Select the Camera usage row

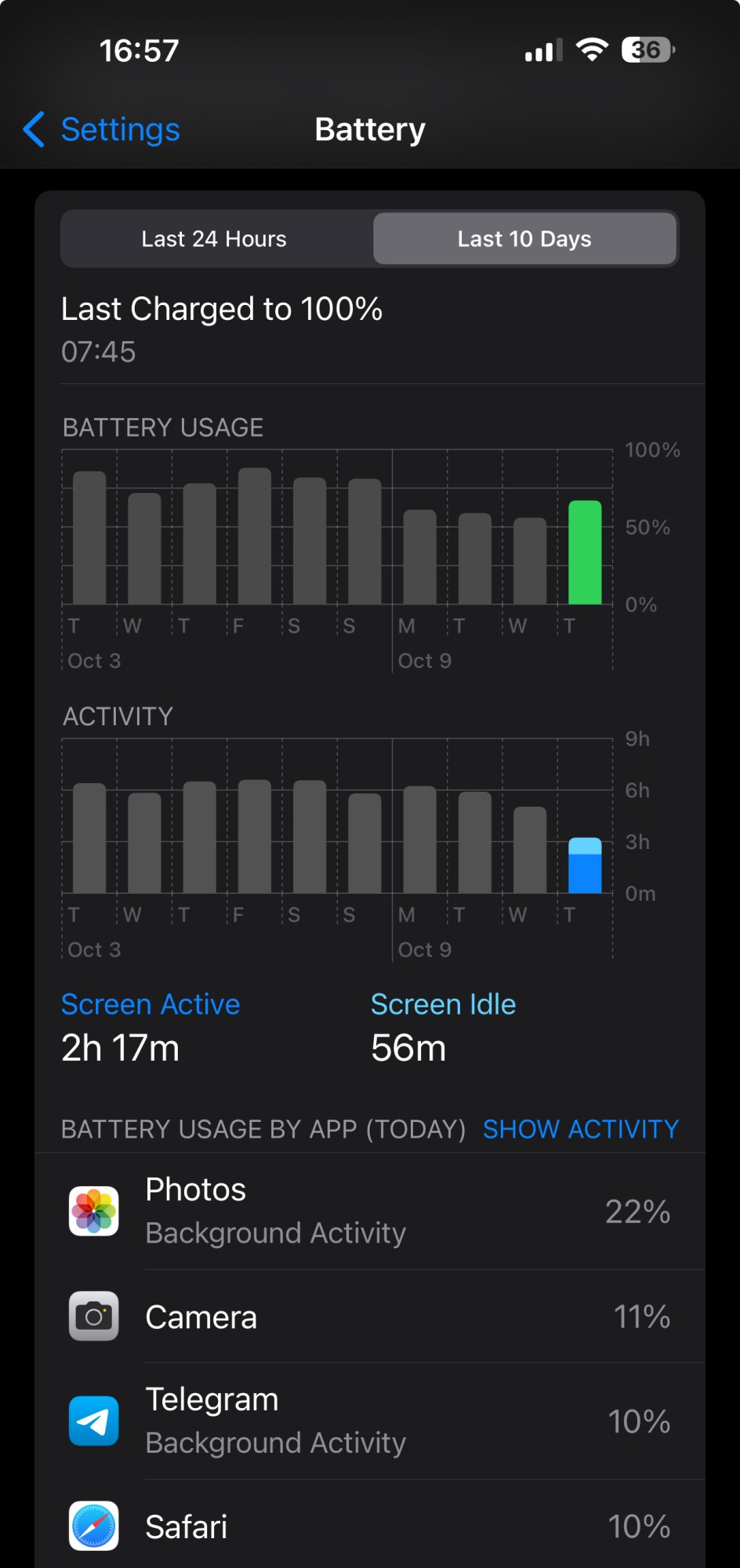(x=370, y=1316)
